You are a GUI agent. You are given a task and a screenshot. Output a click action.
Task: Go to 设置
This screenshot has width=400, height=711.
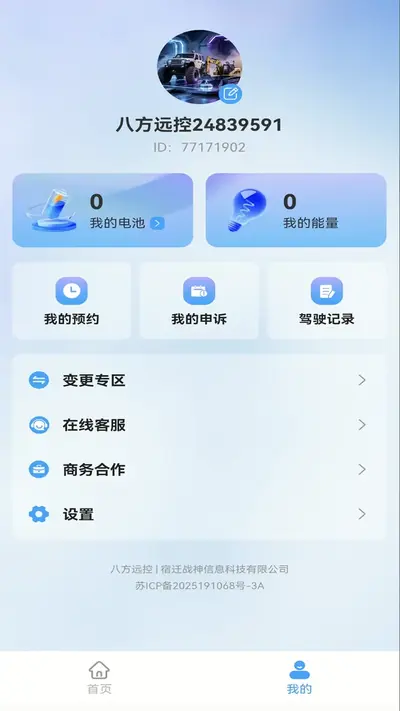(199, 514)
